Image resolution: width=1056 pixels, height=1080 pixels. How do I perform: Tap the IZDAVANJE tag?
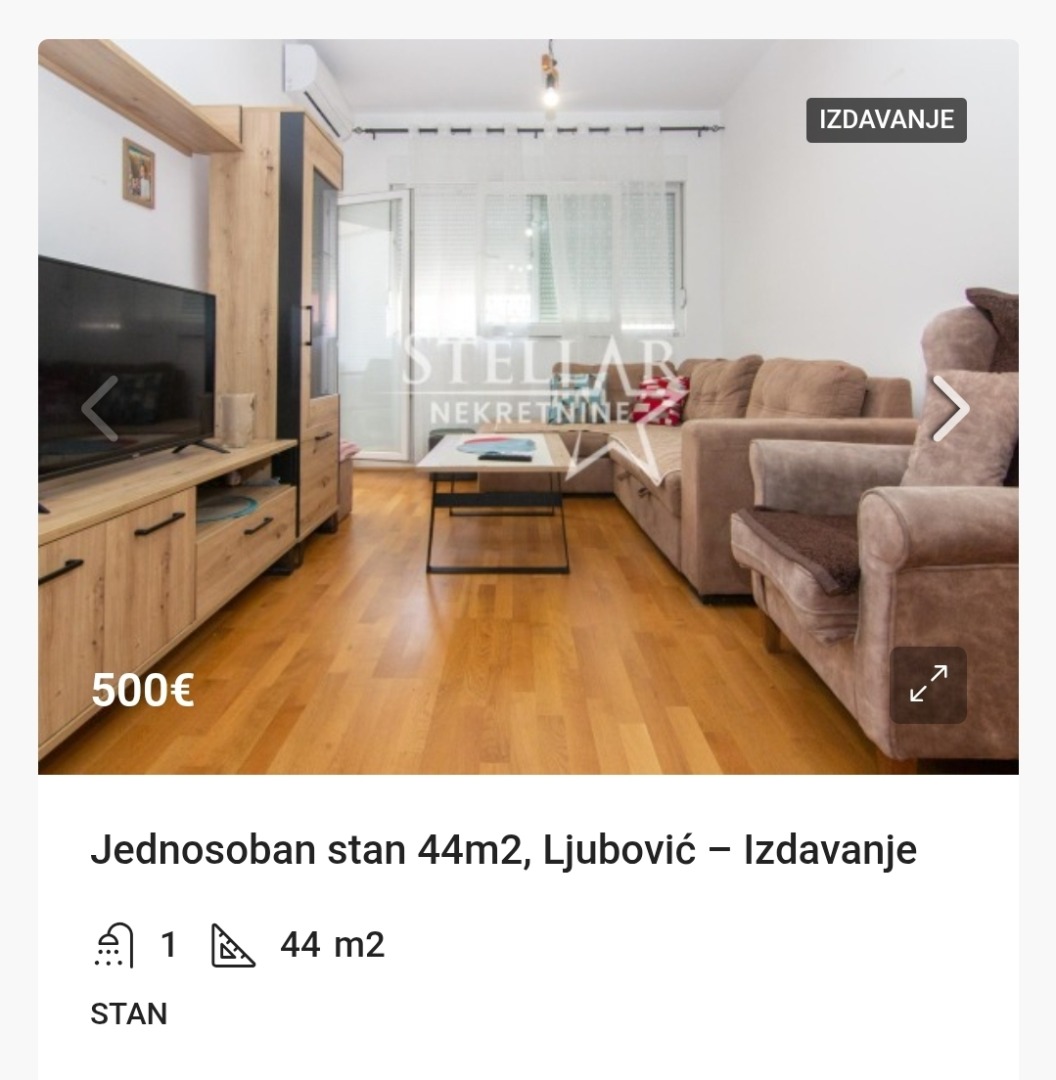(886, 120)
